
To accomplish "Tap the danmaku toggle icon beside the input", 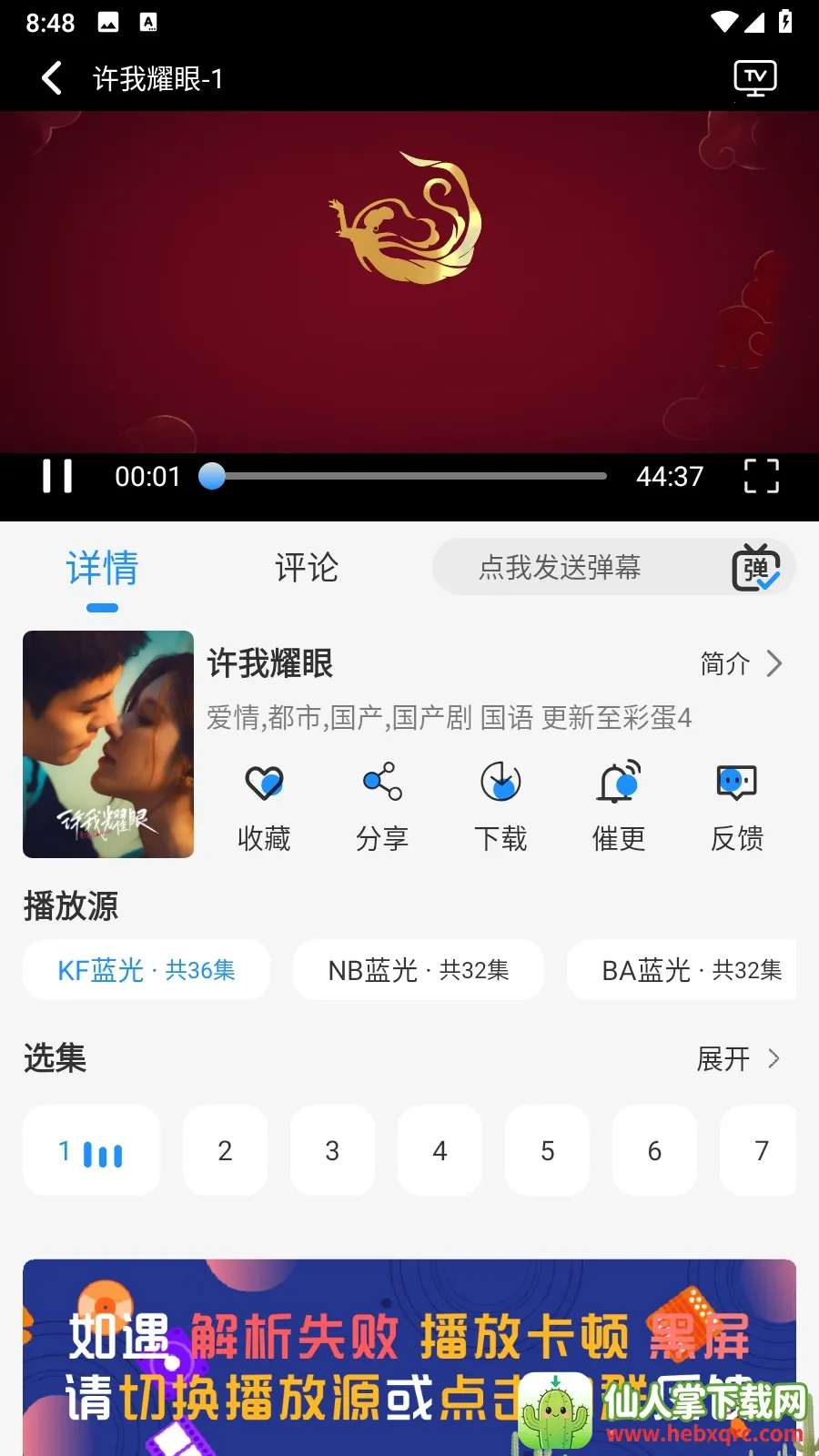I will [x=756, y=567].
